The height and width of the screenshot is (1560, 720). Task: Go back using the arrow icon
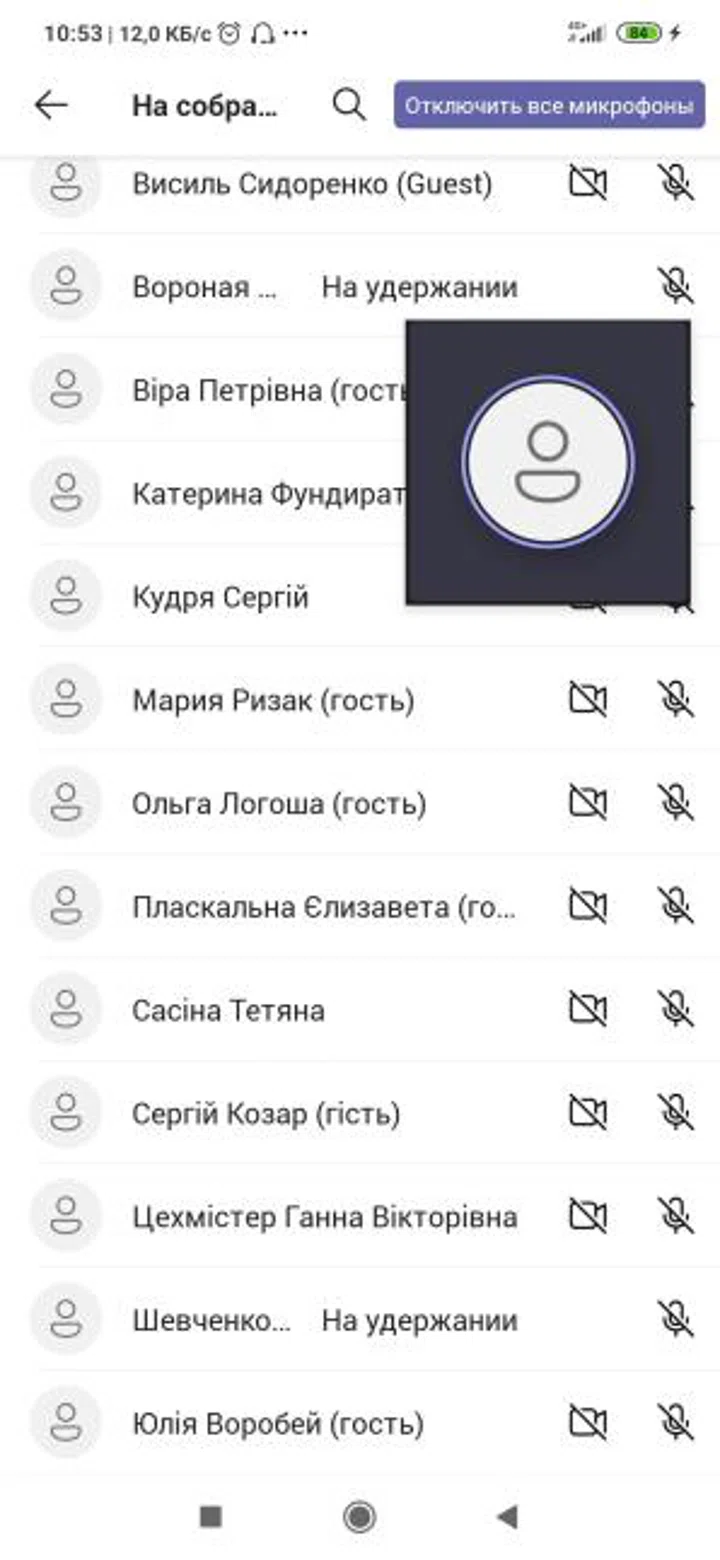click(51, 105)
